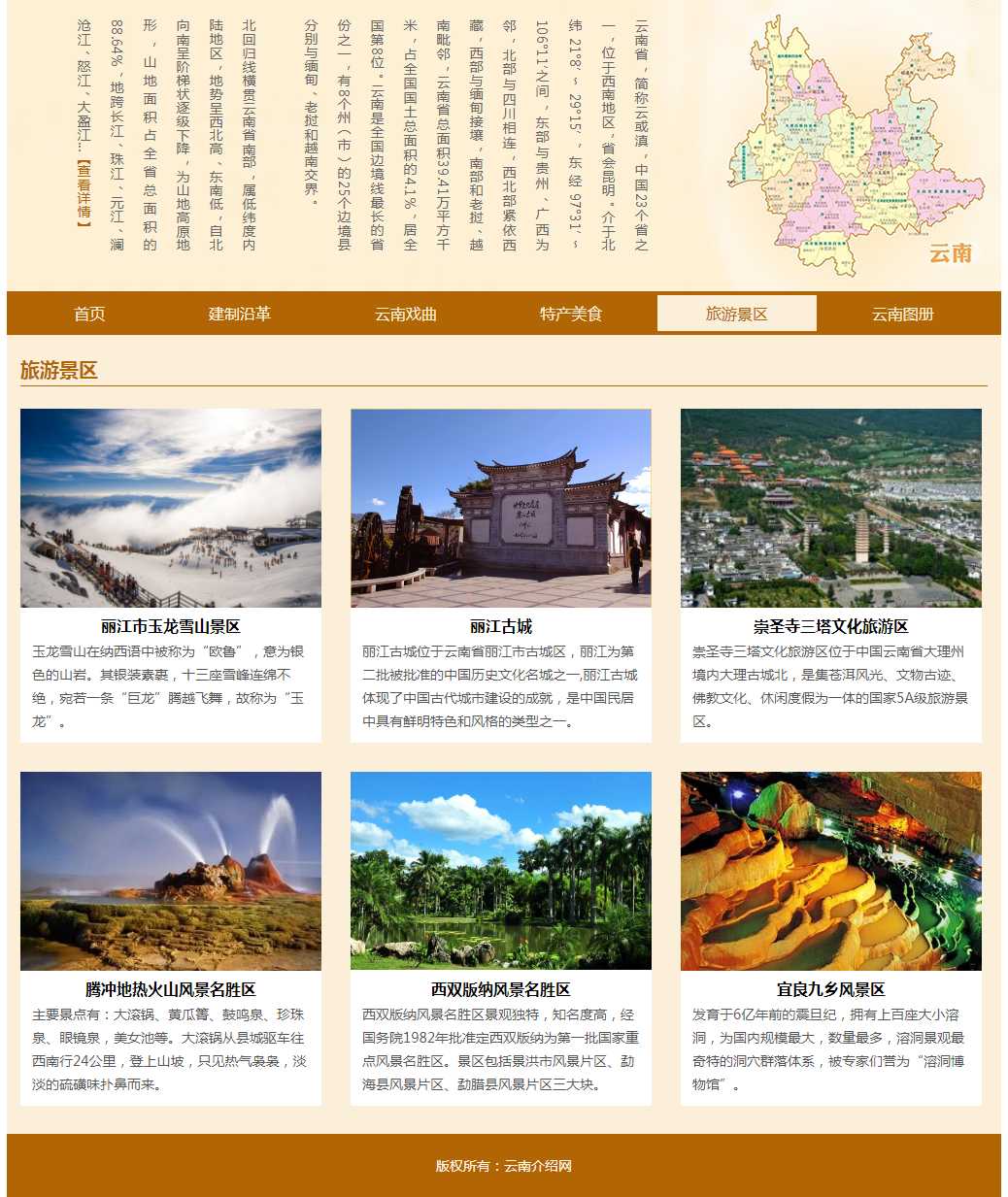Open the 丽江市玉龙雪山景区 card
The height and width of the screenshot is (1197, 1008).
(x=171, y=626)
